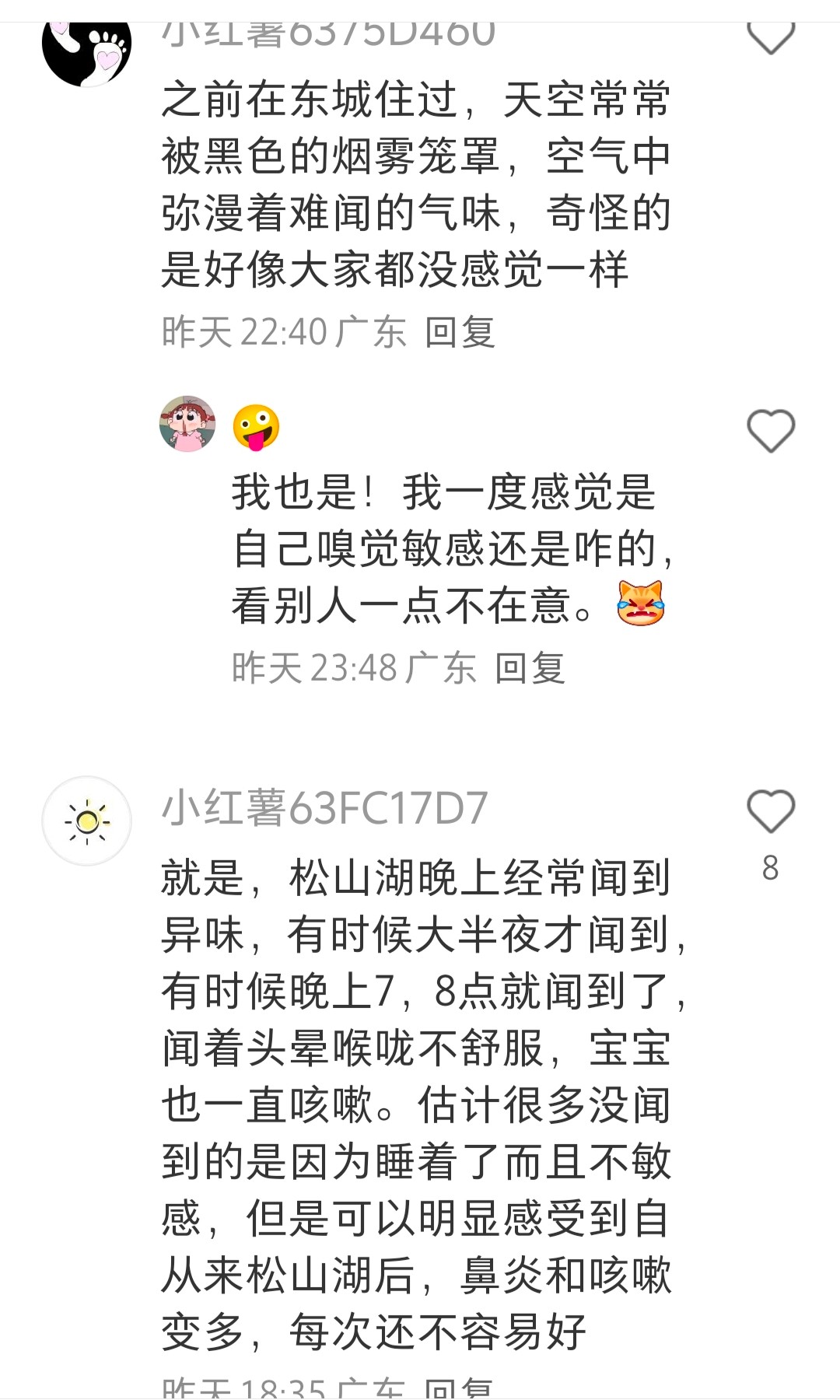The width and height of the screenshot is (840, 1400).
Task: Like the comment about living in 东城
Action: click(x=770, y=37)
